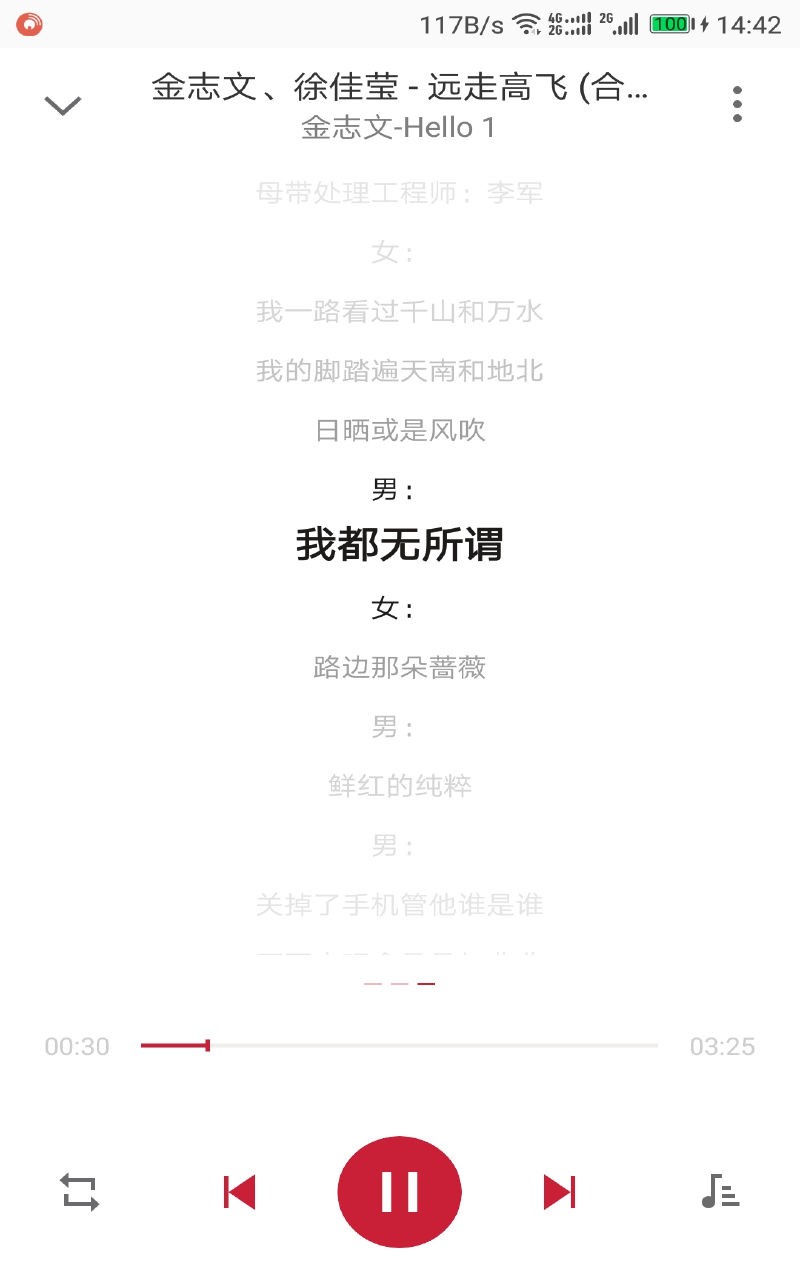
Task: Open the three-dot overflow menu
Action: coord(737,104)
